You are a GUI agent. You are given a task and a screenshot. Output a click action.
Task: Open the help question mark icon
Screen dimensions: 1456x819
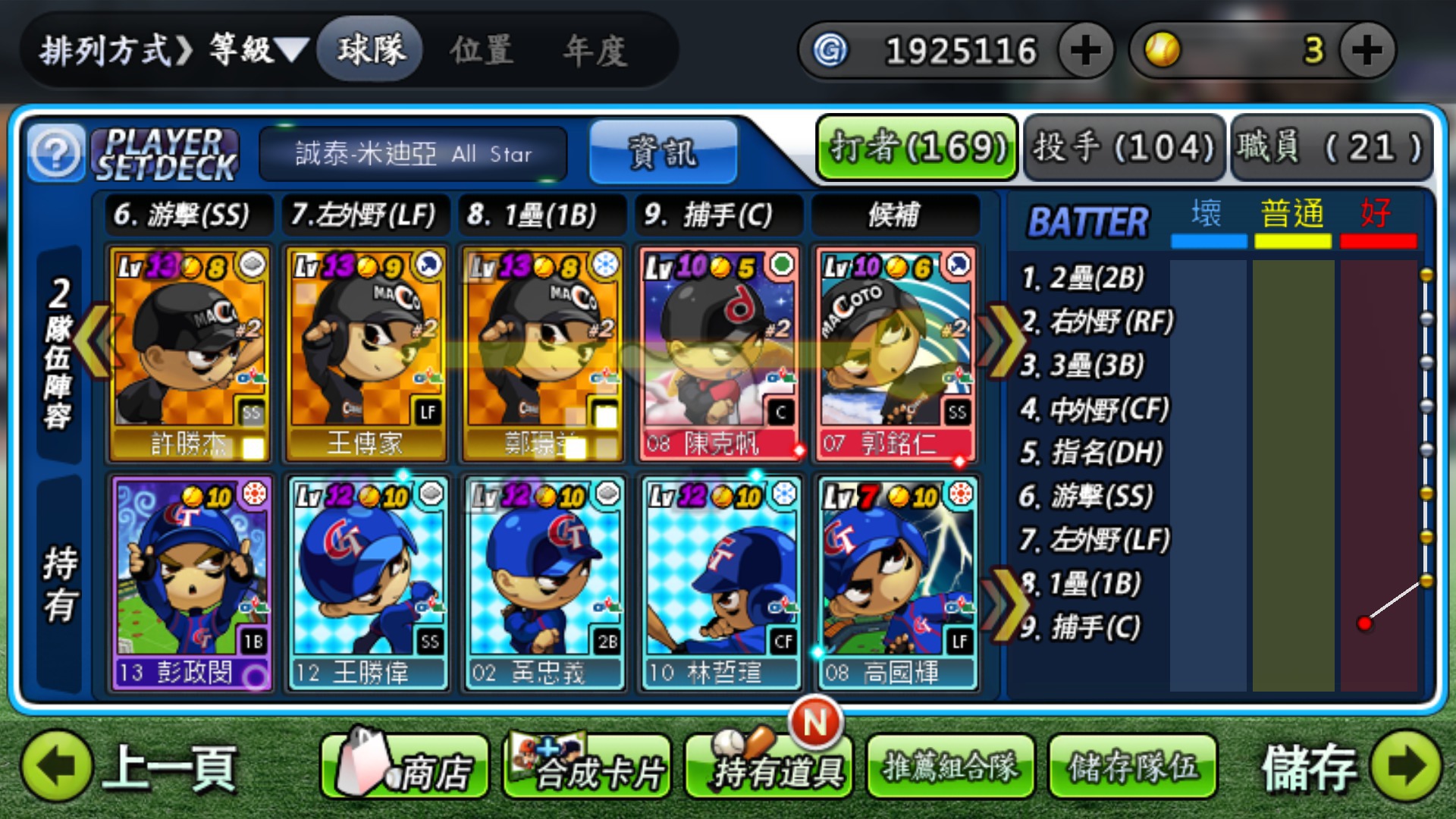pyautogui.click(x=55, y=154)
